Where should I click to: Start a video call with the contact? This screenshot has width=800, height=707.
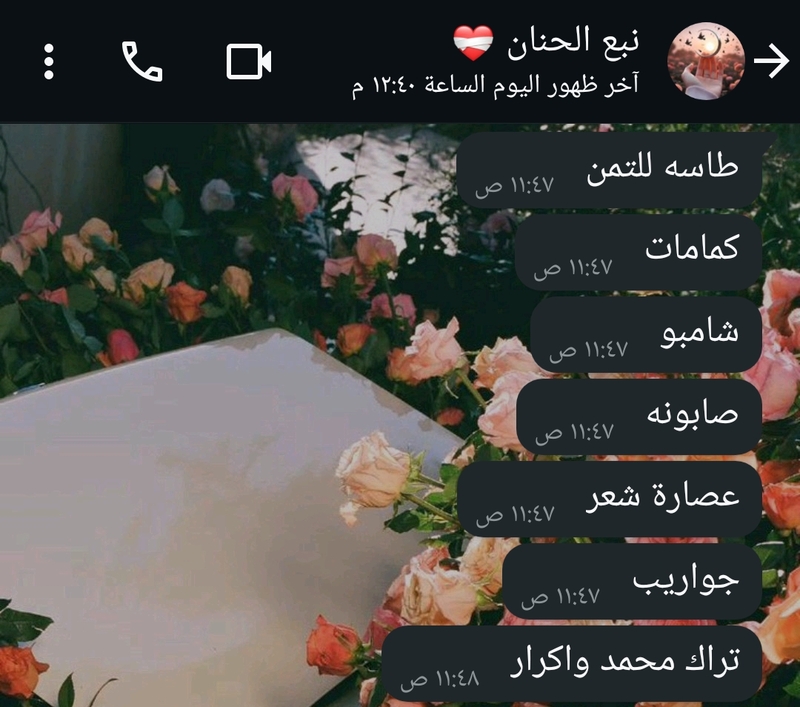coord(249,62)
